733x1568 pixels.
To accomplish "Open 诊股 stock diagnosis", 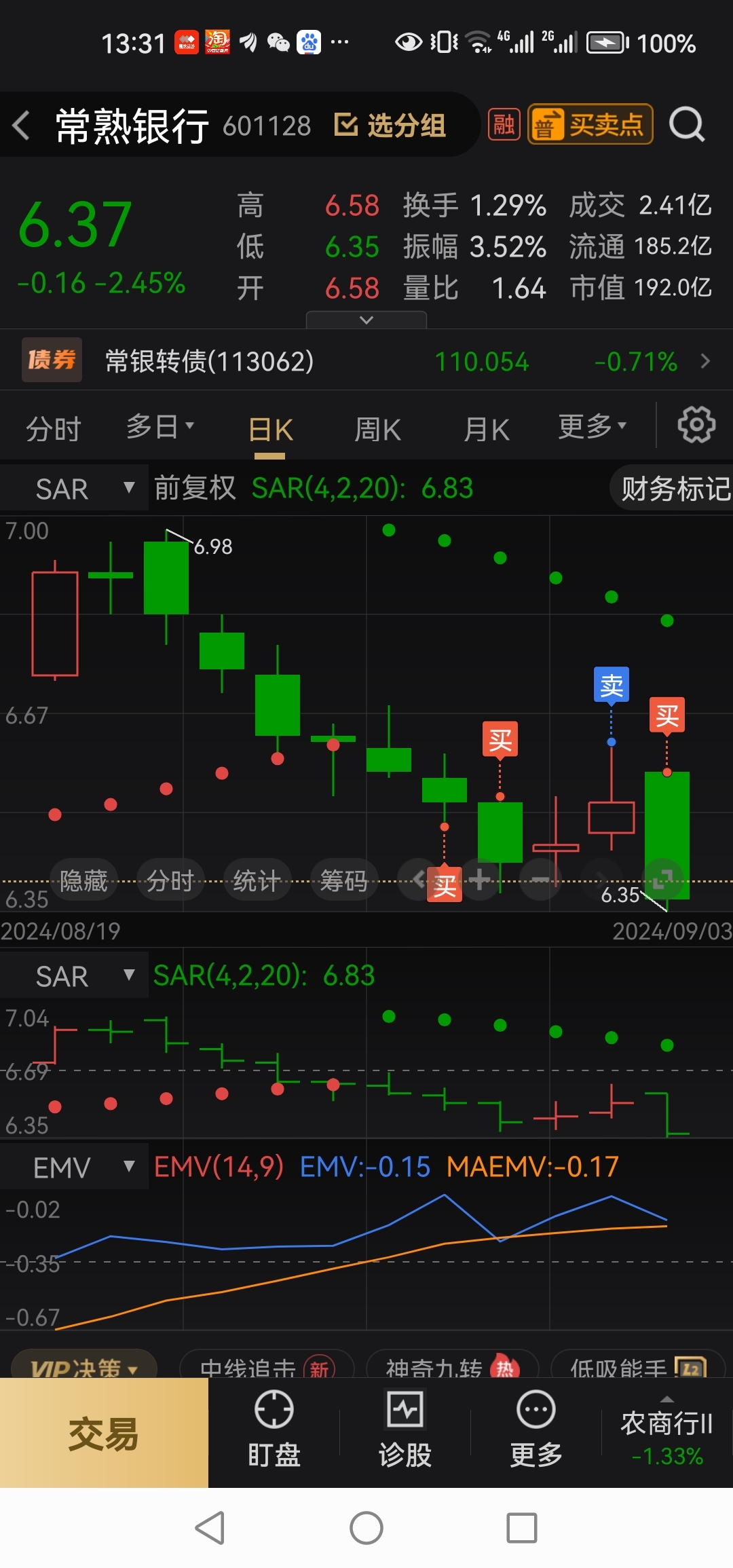I will pyautogui.click(x=405, y=1428).
